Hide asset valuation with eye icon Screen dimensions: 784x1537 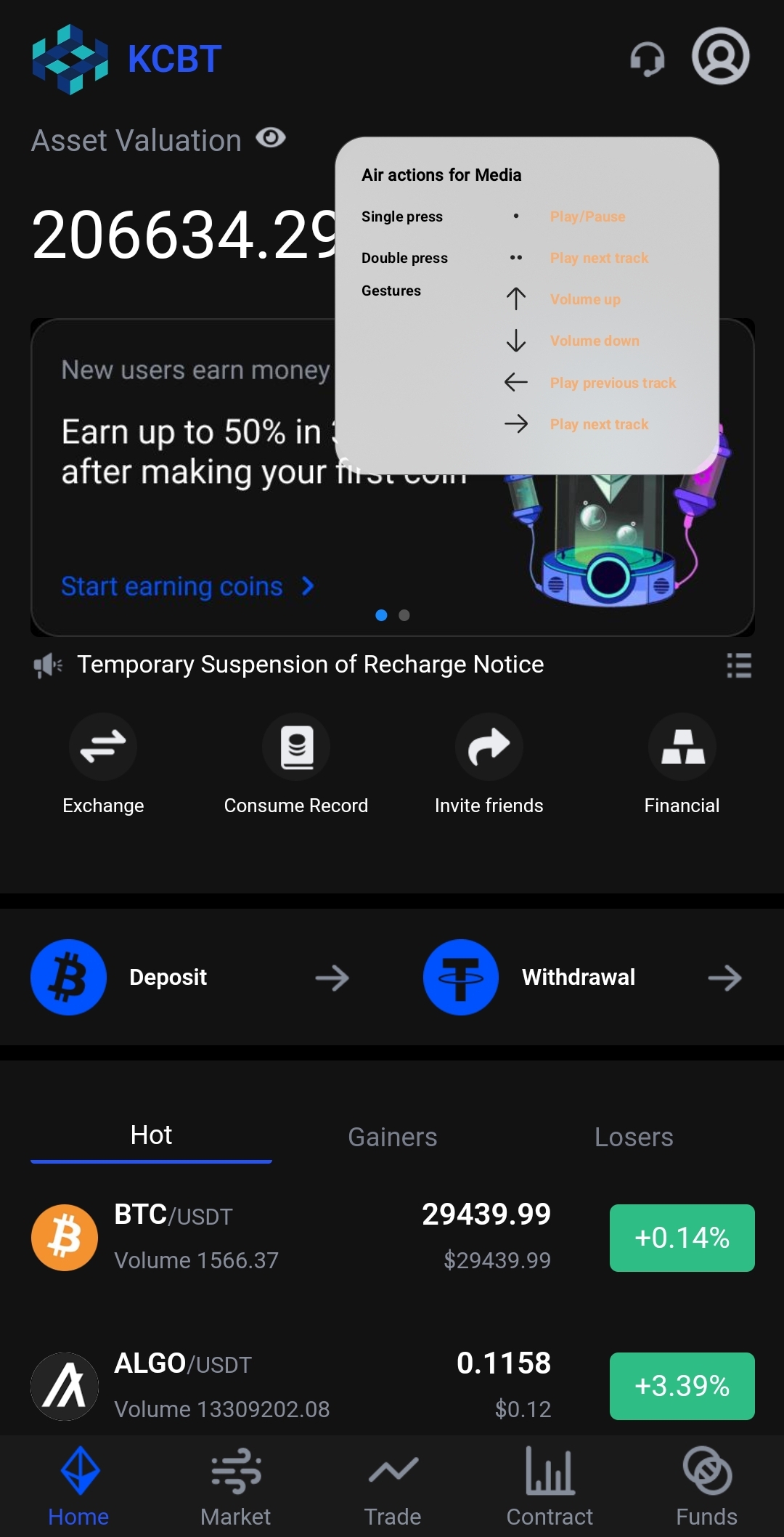point(271,138)
